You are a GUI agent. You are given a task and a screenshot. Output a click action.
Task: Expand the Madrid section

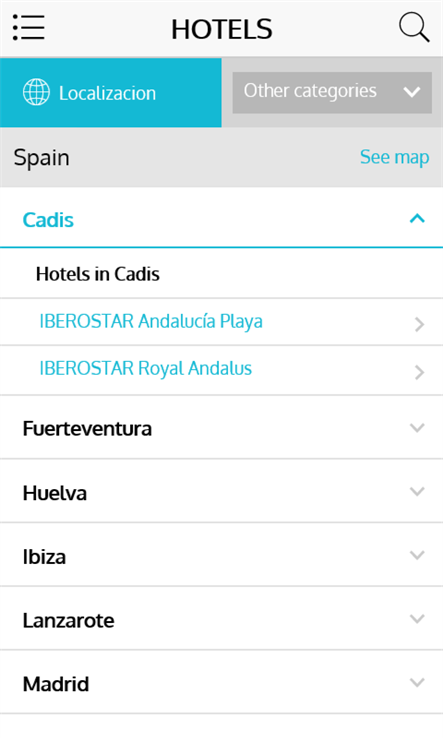click(x=221, y=682)
